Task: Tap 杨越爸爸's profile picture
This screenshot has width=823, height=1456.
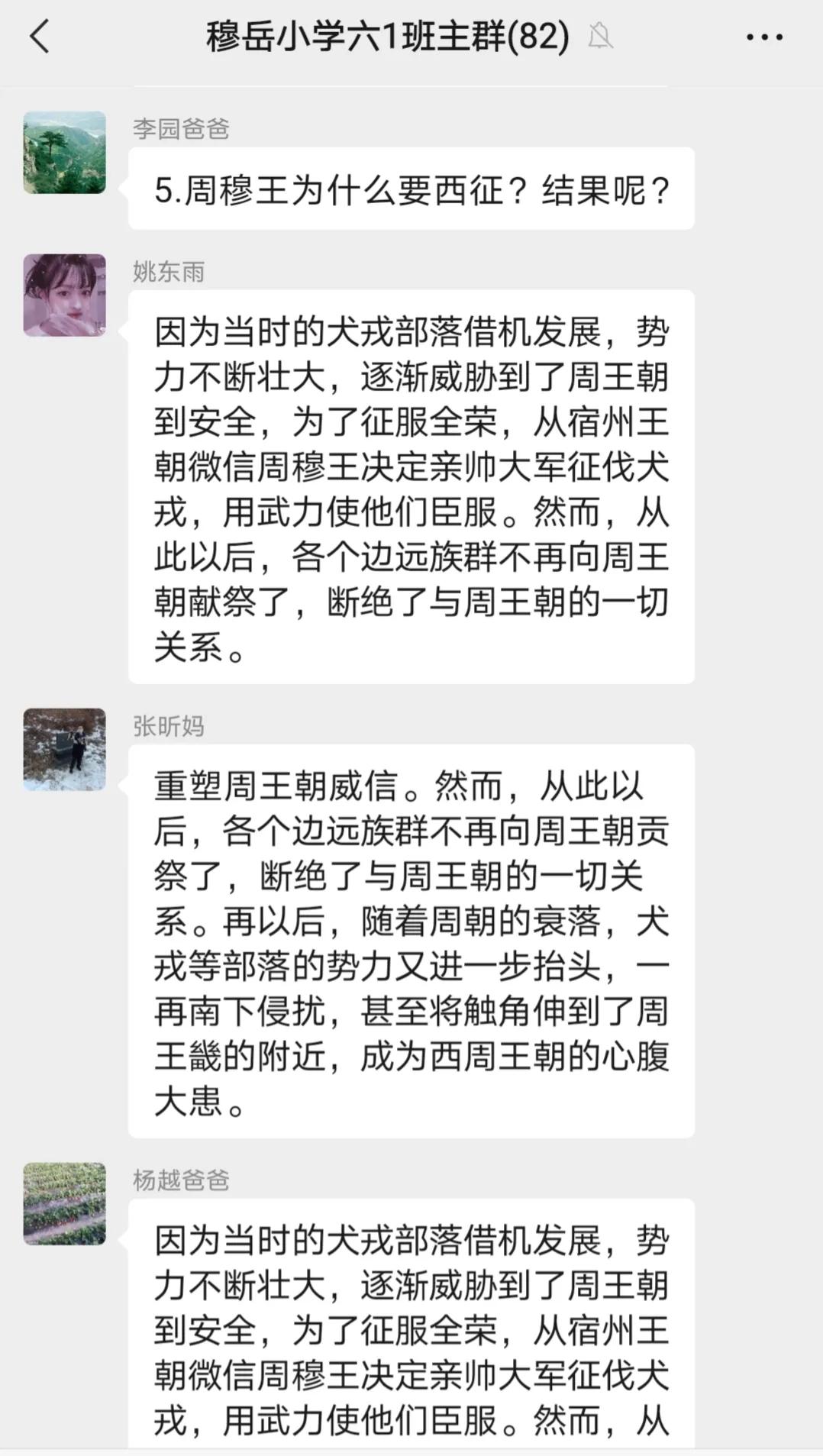Action: [x=65, y=1203]
